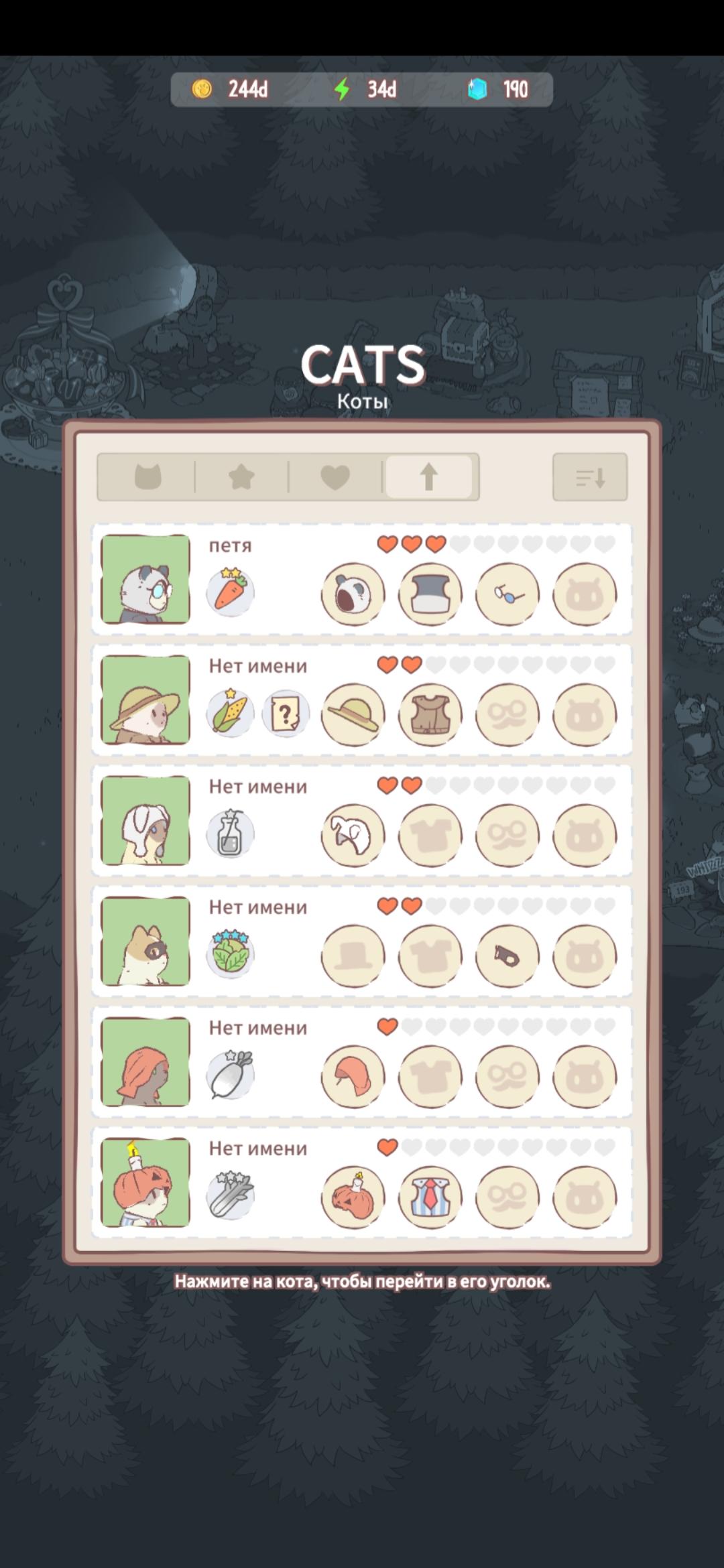Toggle the sort order button
This screenshot has height=1568, width=724.
point(590,477)
